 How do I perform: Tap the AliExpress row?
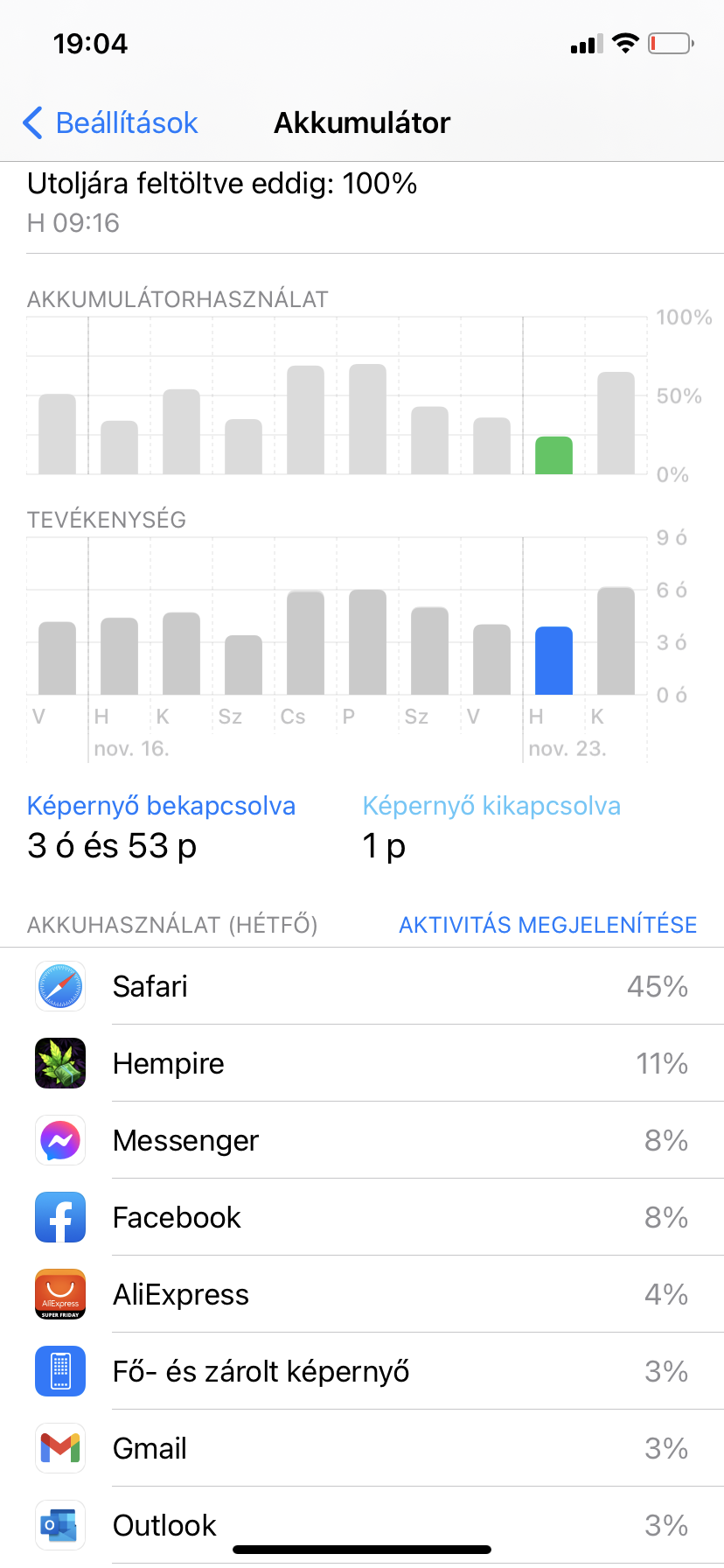(362, 1294)
